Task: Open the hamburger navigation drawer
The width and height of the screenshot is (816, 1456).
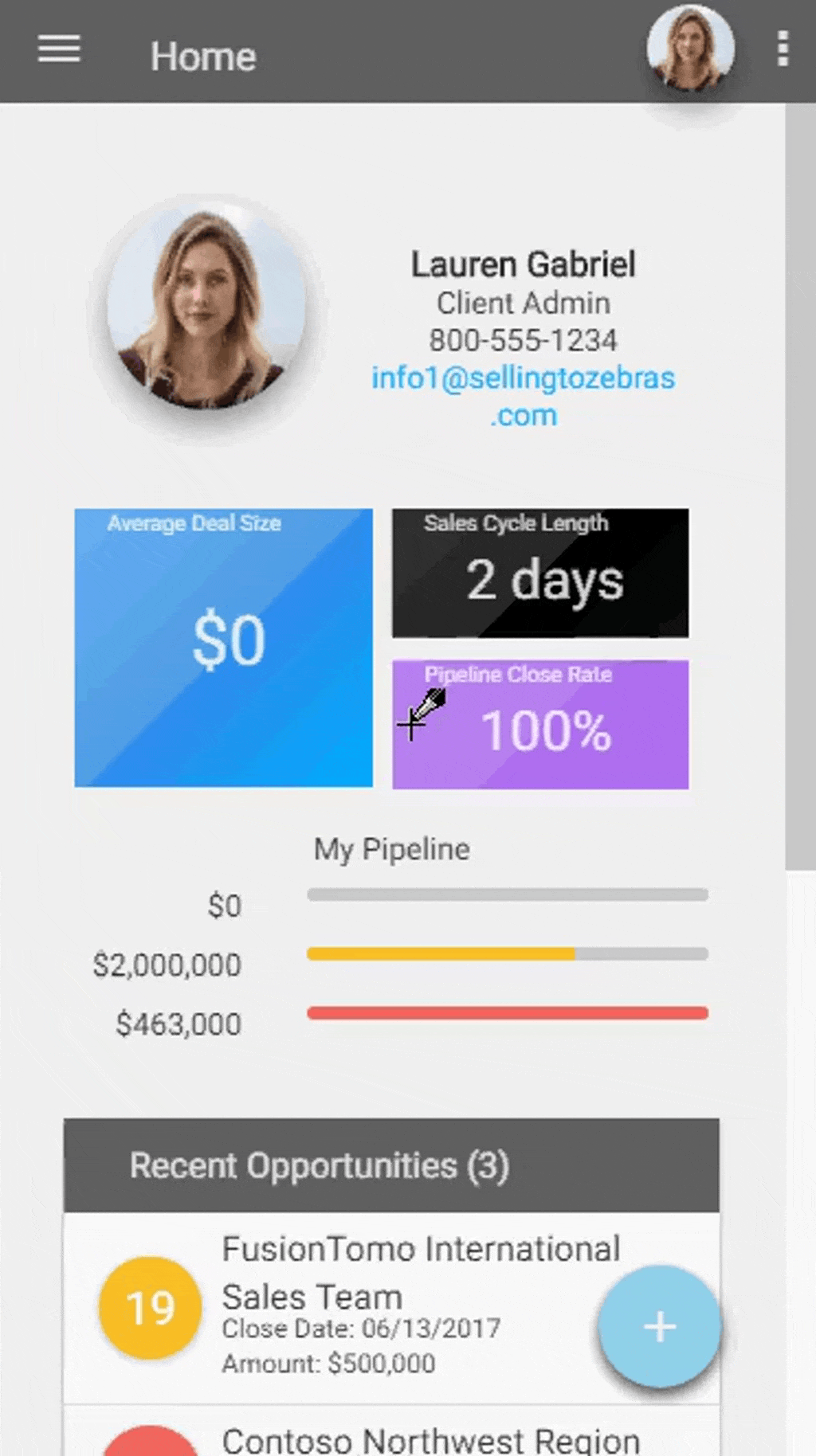Action: click(x=59, y=49)
